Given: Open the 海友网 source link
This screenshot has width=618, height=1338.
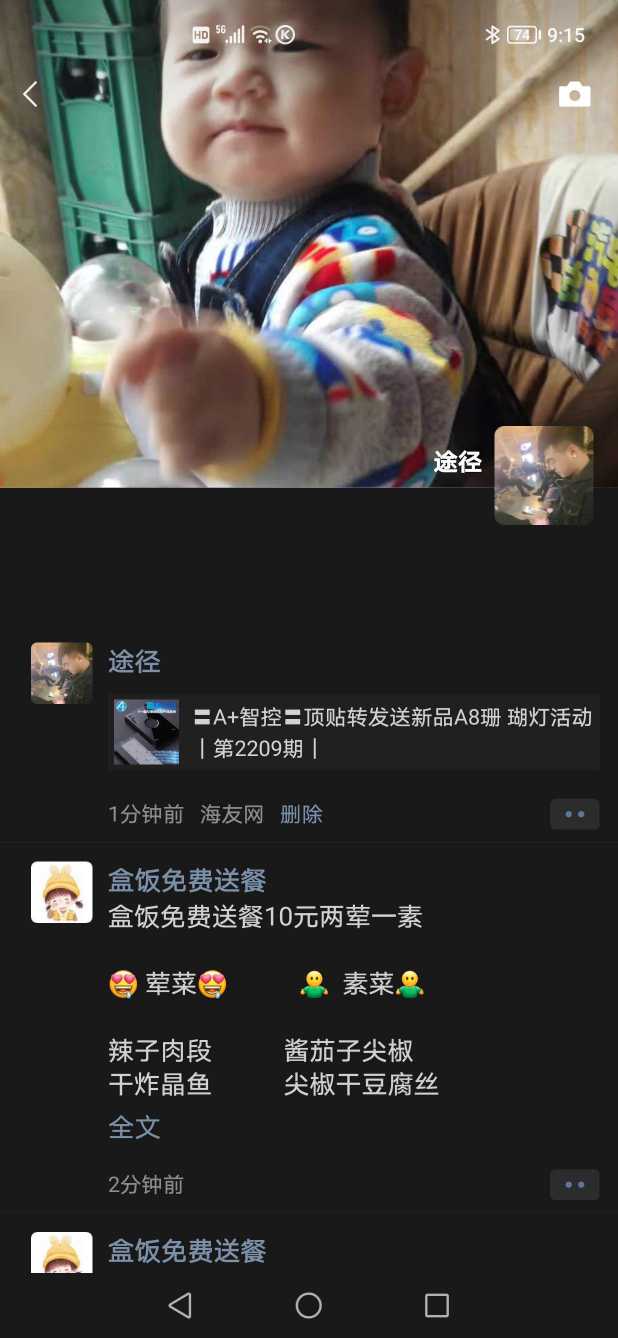Looking at the screenshot, I should tap(232, 814).
